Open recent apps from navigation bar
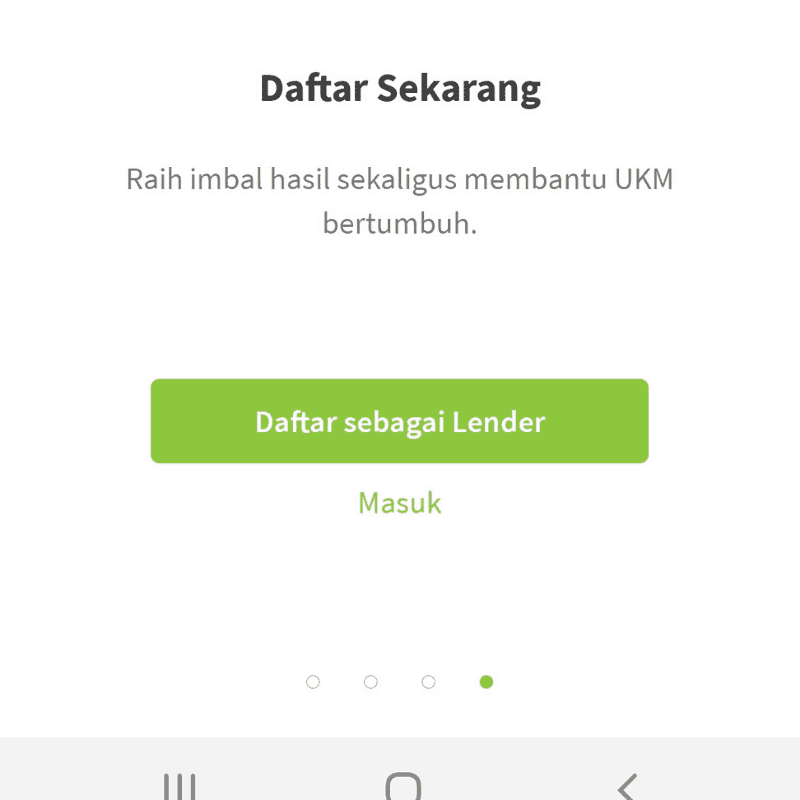This screenshot has width=800, height=800. 179,787
